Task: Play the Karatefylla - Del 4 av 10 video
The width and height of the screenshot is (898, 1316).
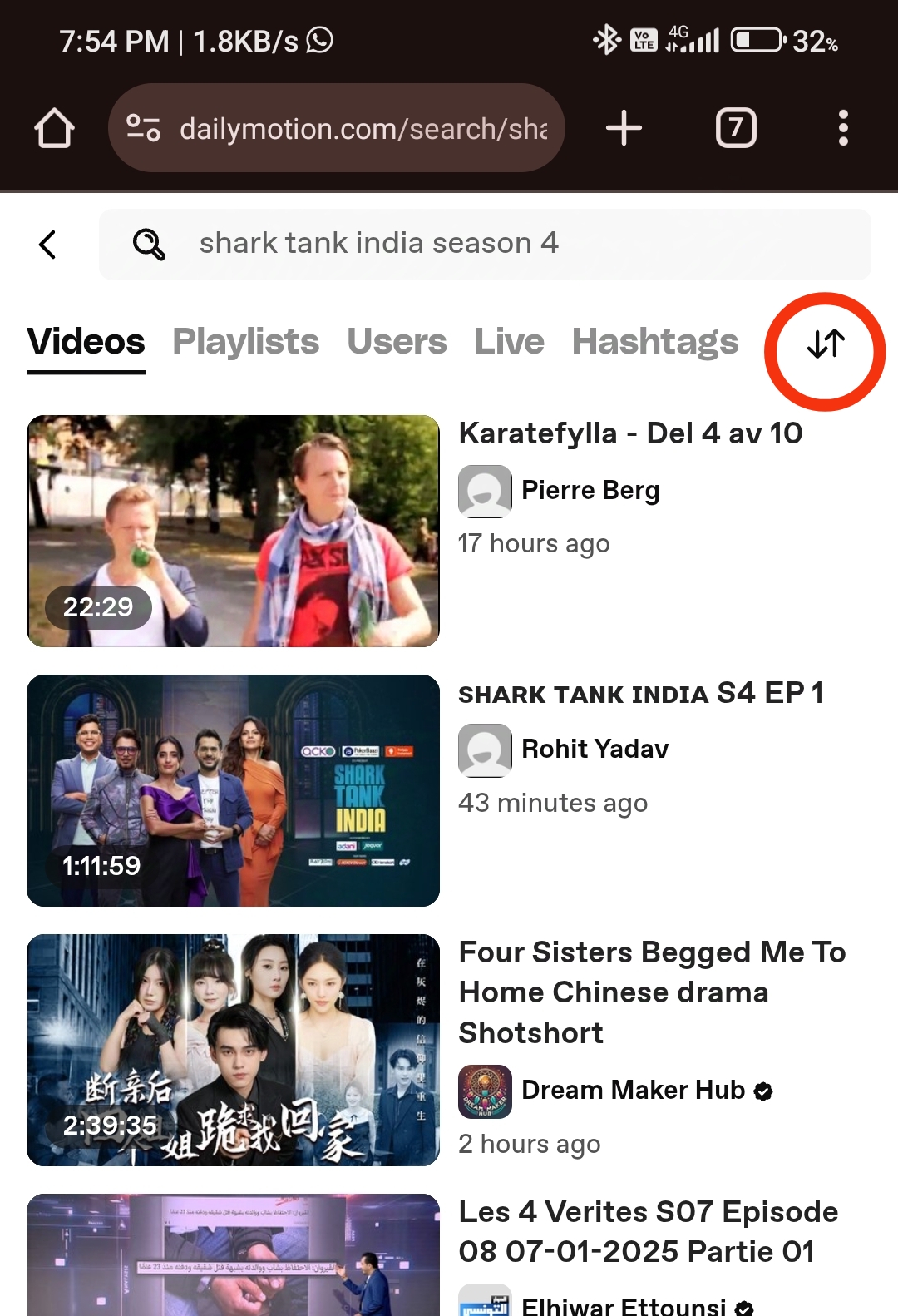Action: coord(233,531)
